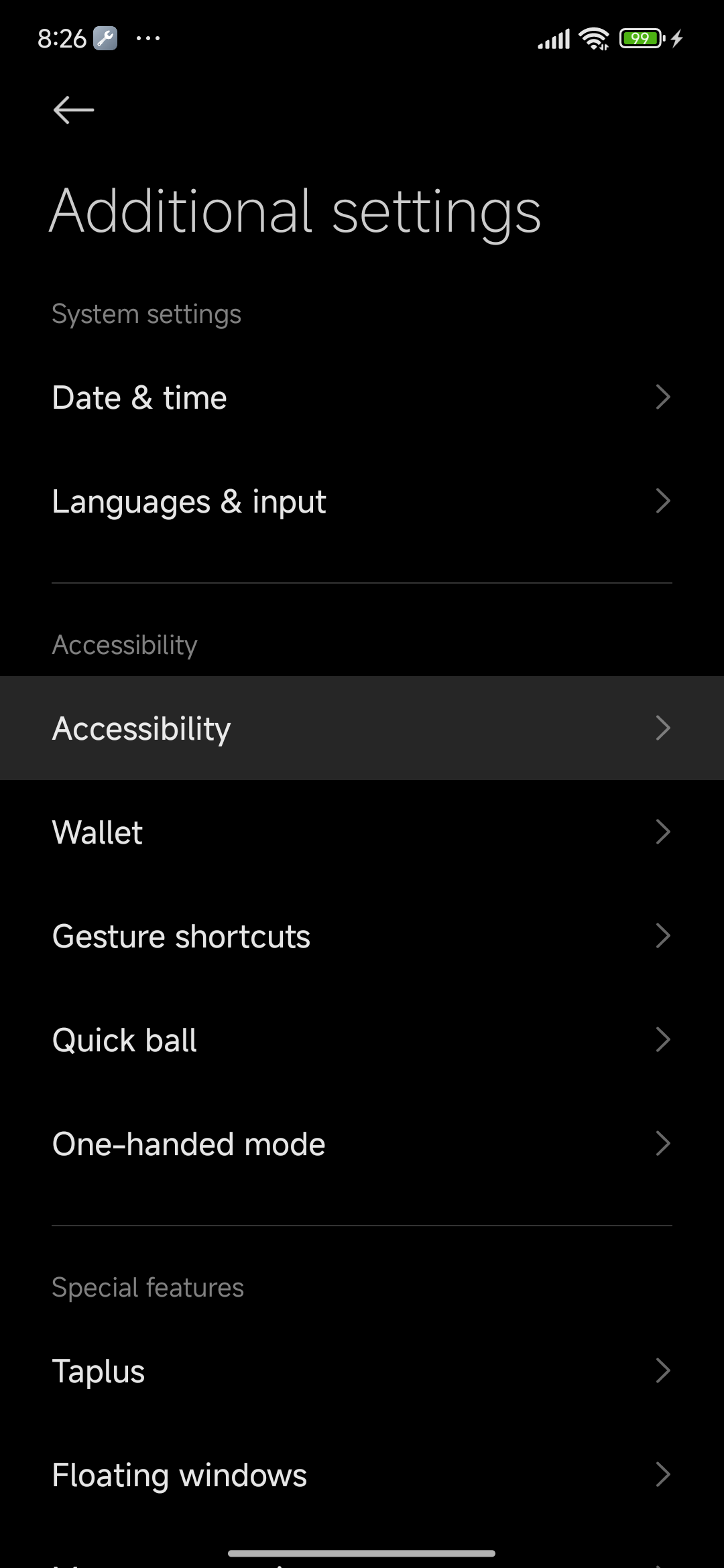The image size is (724, 1568).
Task: Open Floating windows settings
Action: point(362,1475)
